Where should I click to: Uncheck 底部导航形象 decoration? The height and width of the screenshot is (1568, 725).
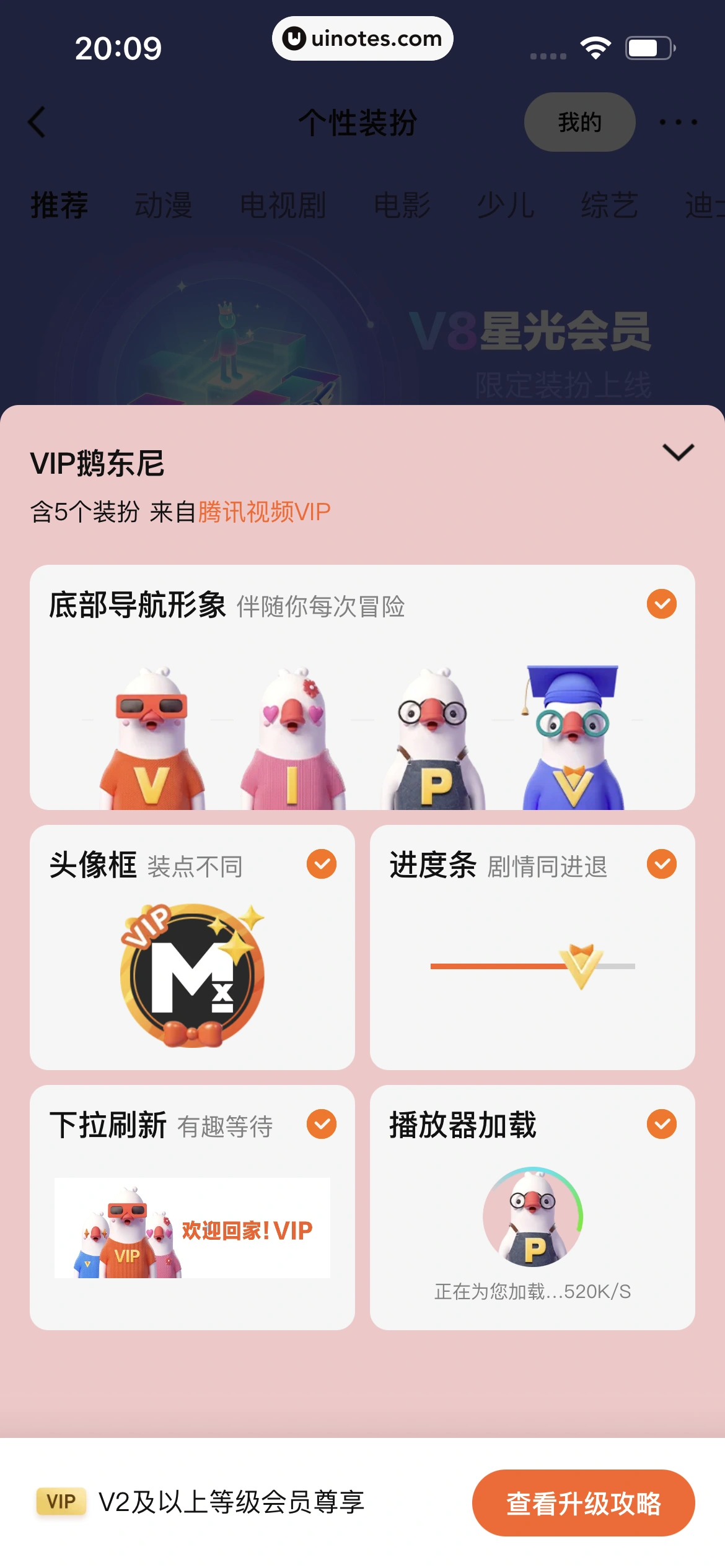click(x=661, y=604)
